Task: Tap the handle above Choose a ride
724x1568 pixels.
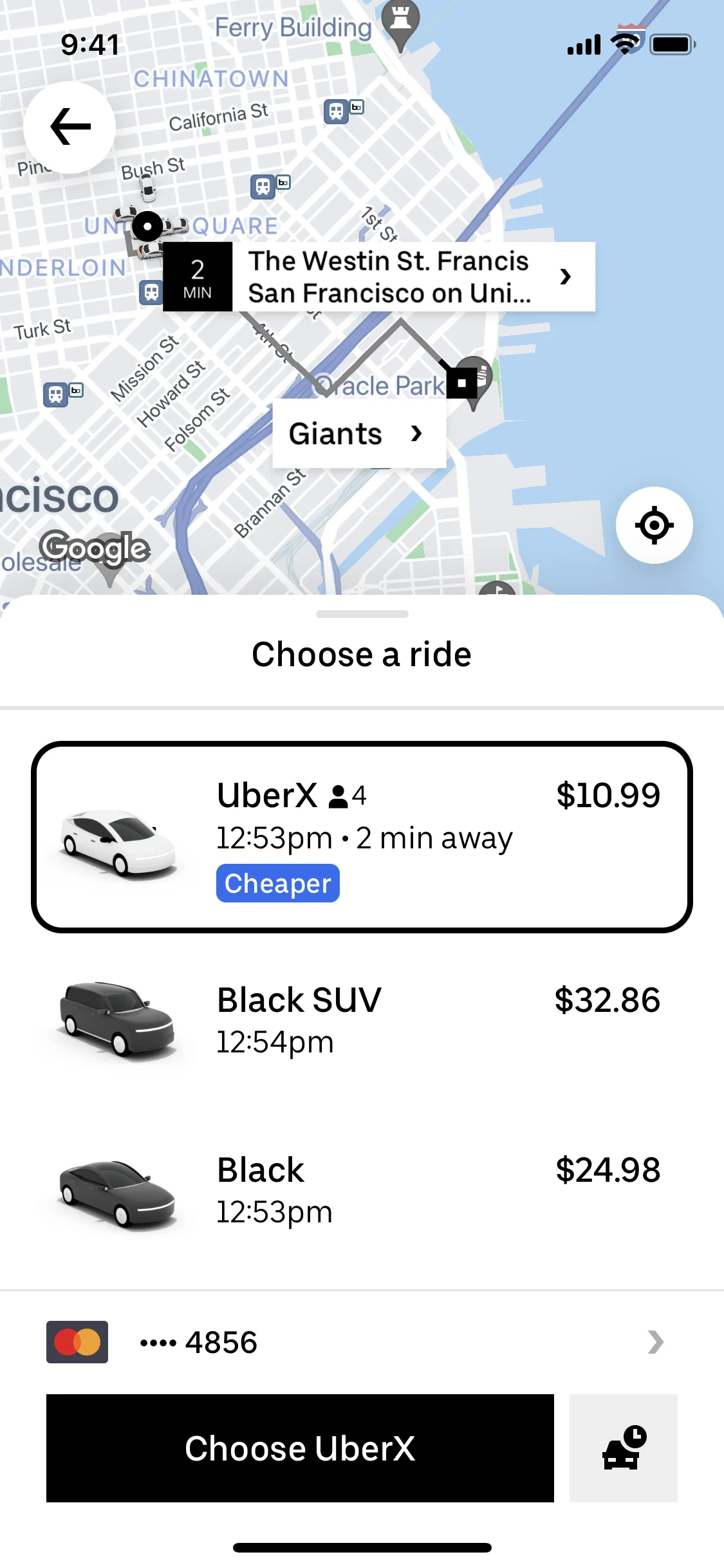Action: click(362, 614)
